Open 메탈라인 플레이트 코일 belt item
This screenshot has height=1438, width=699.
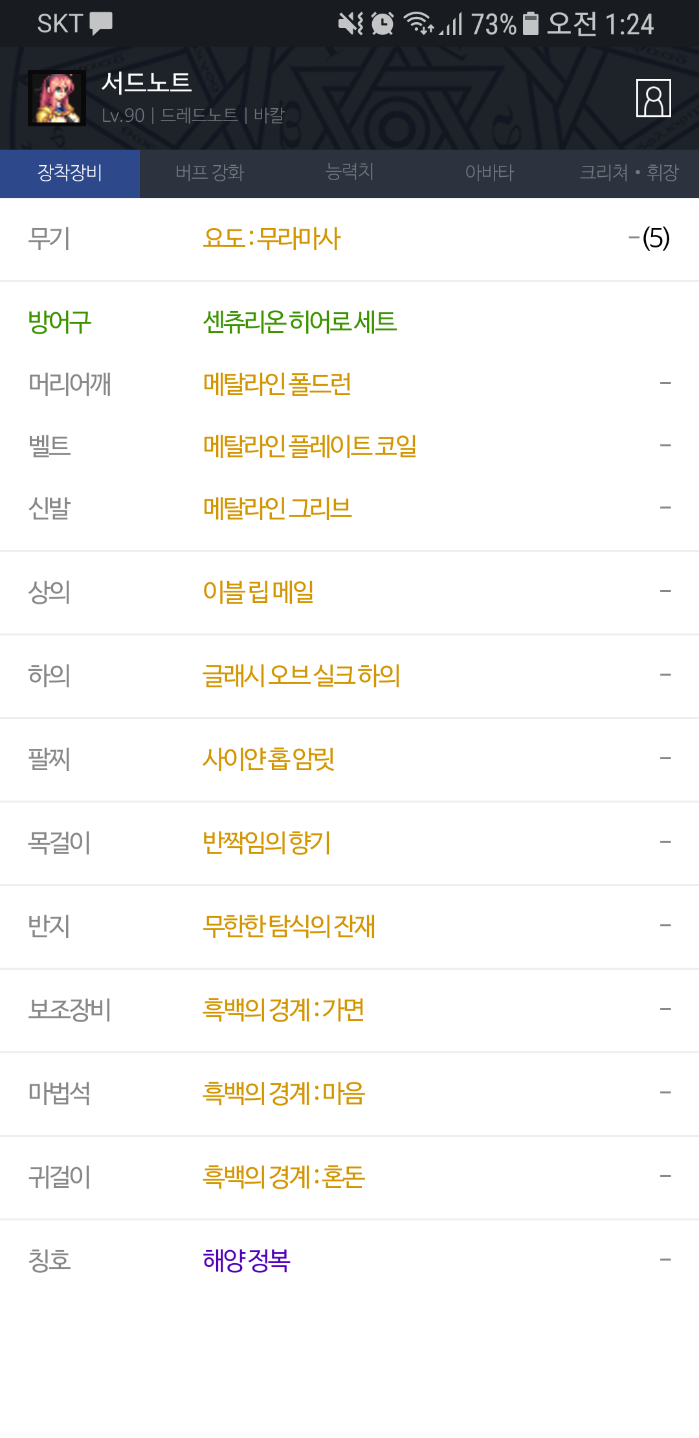click(x=309, y=446)
